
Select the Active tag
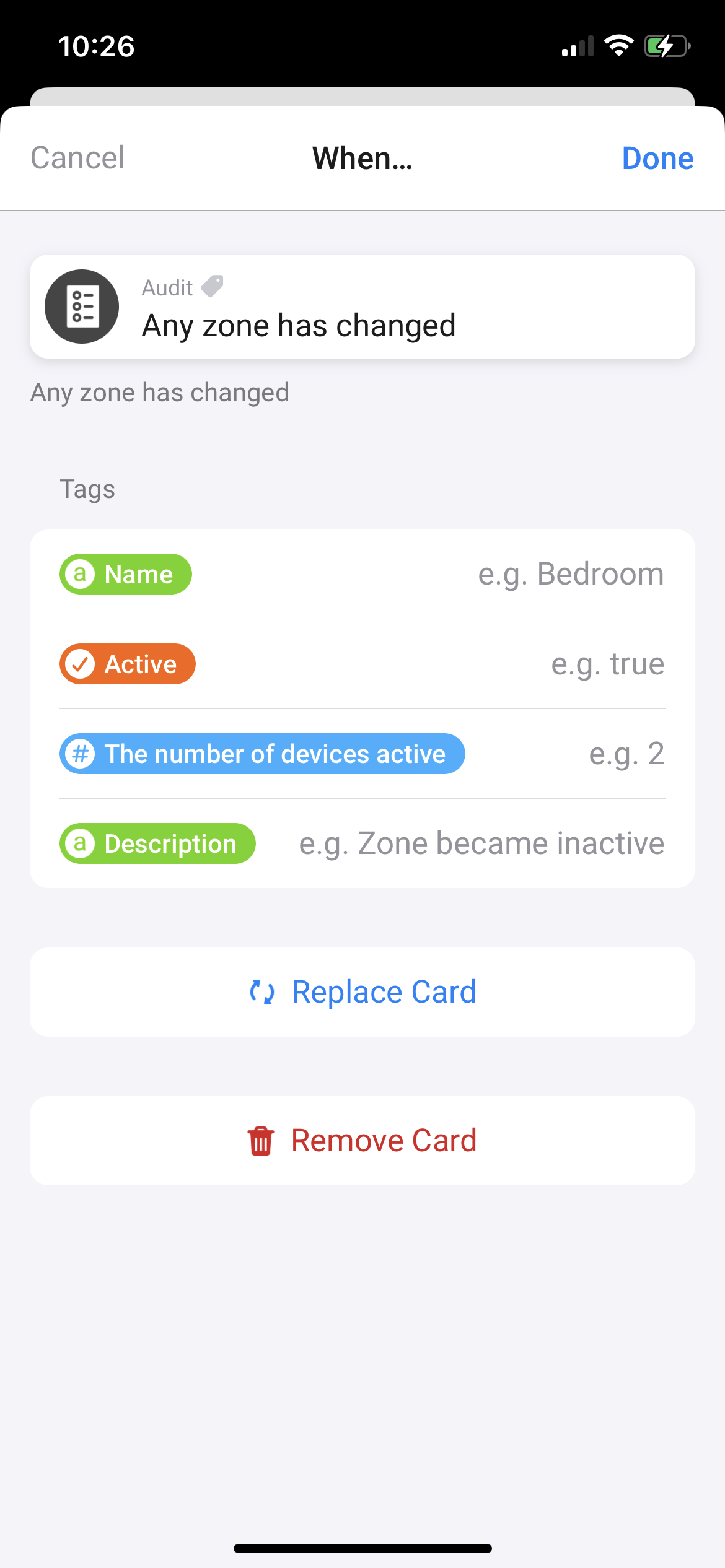click(128, 664)
